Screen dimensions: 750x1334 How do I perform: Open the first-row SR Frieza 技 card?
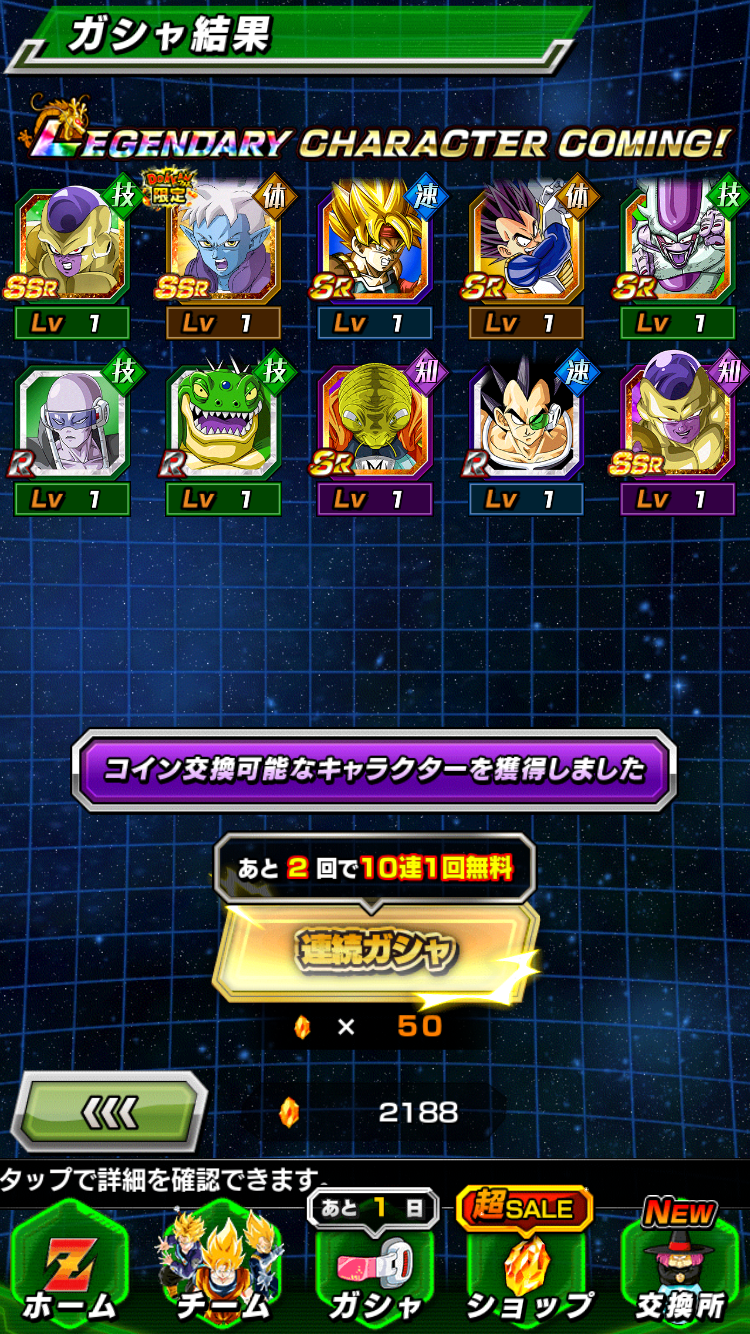tap(678, 242)
